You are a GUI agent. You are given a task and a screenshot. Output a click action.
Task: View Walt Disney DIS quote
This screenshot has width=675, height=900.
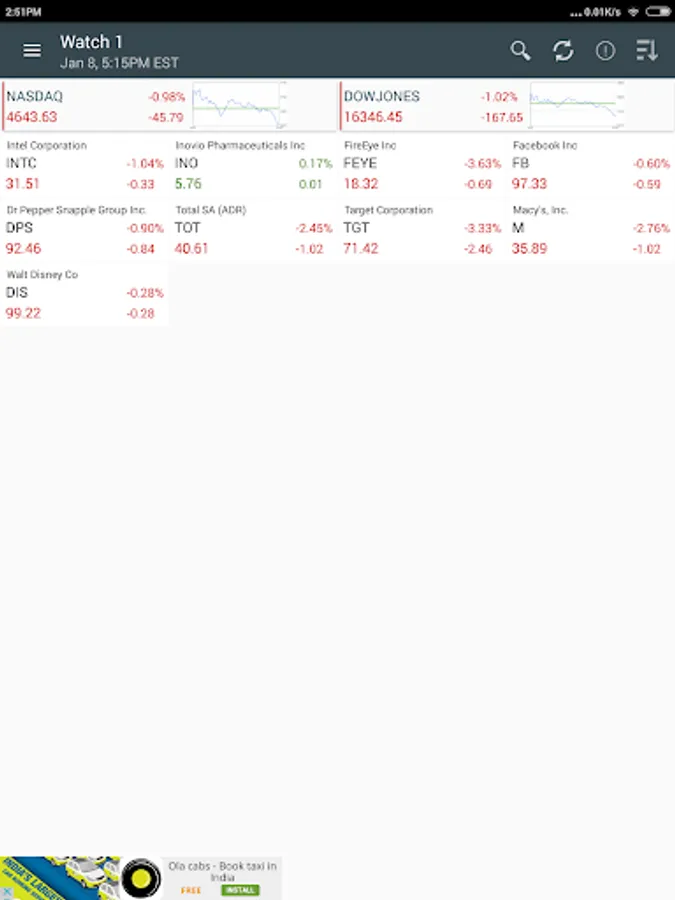pyautogui.click(x=84, y=294)
